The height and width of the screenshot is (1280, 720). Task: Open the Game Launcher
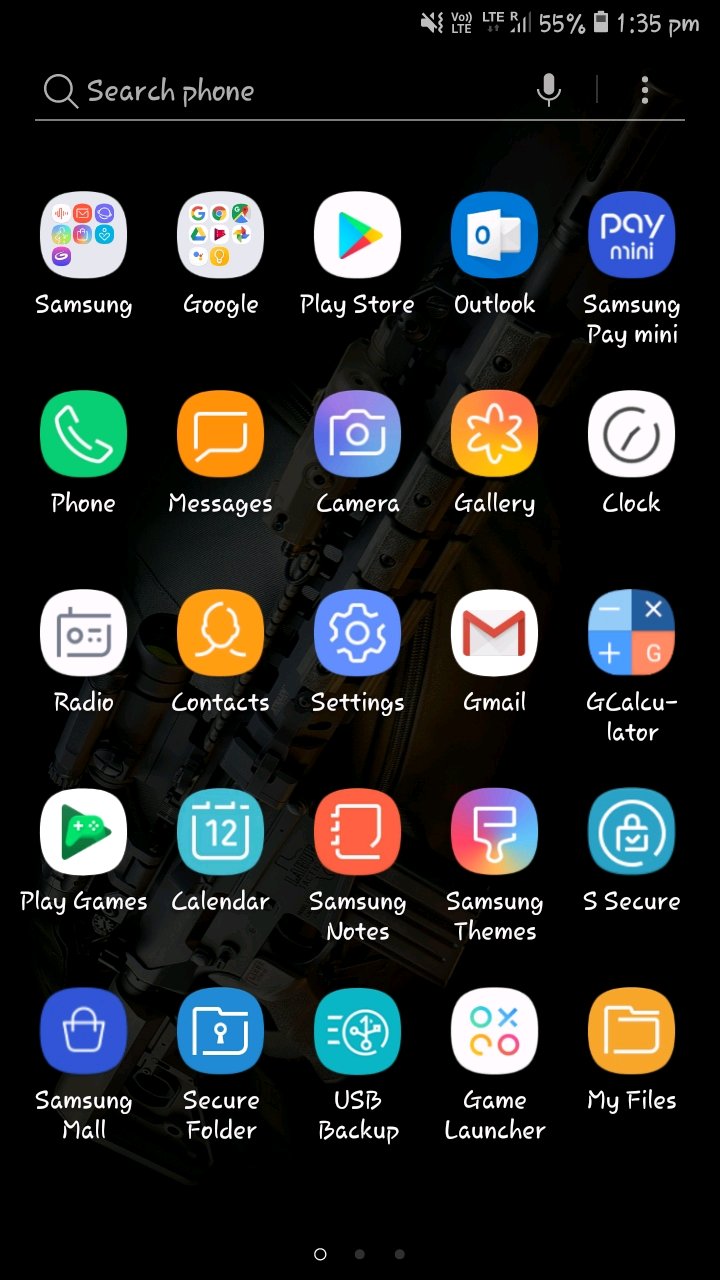[494, 1029]
